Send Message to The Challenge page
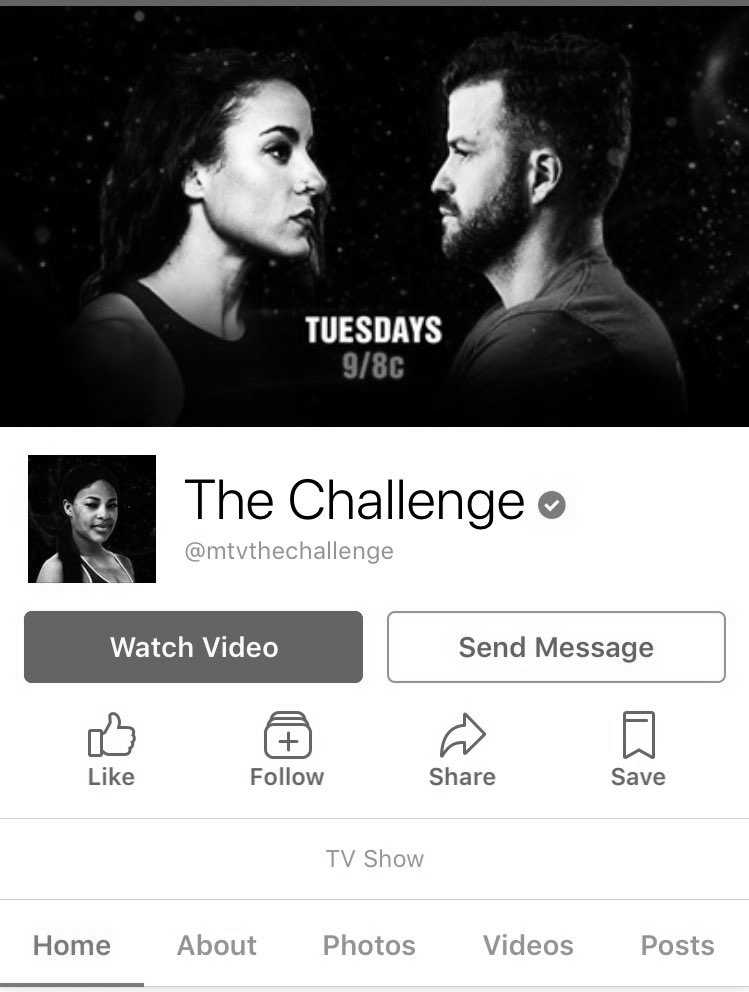The width and height of the screenshot is (749, 992). pyautogui.click(x=556, y=647)
